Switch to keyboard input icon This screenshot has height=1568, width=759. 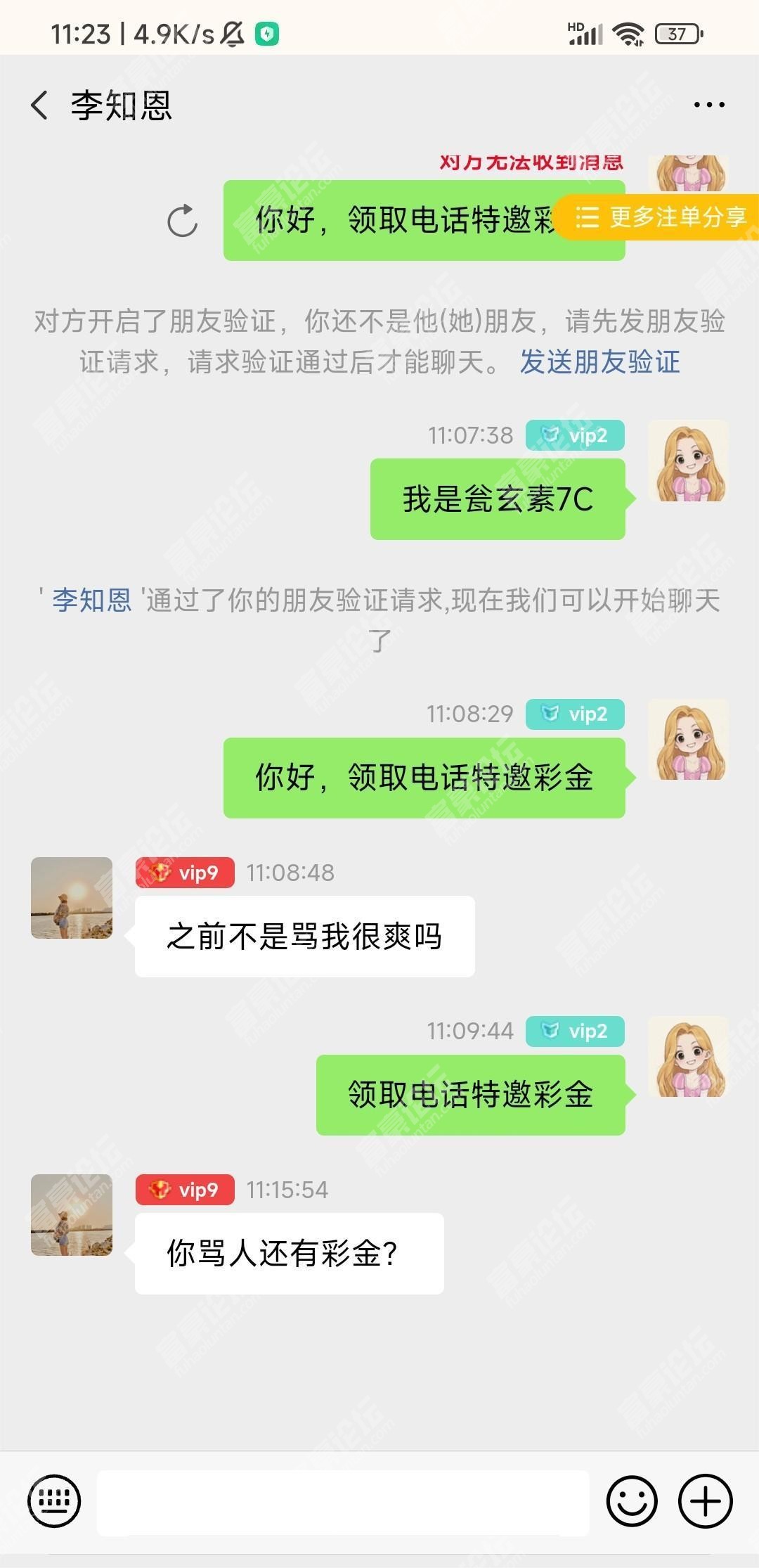[x=54, y=1501]
